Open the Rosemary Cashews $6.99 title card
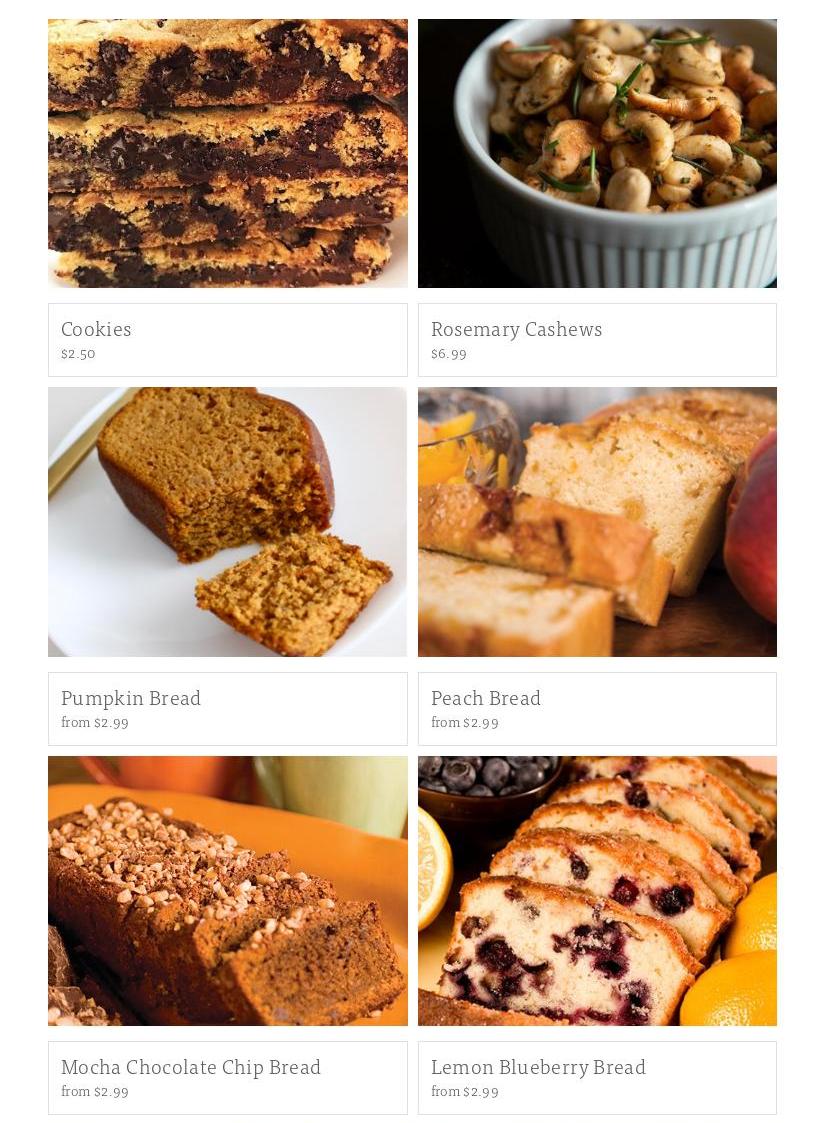 pos(597,340)
